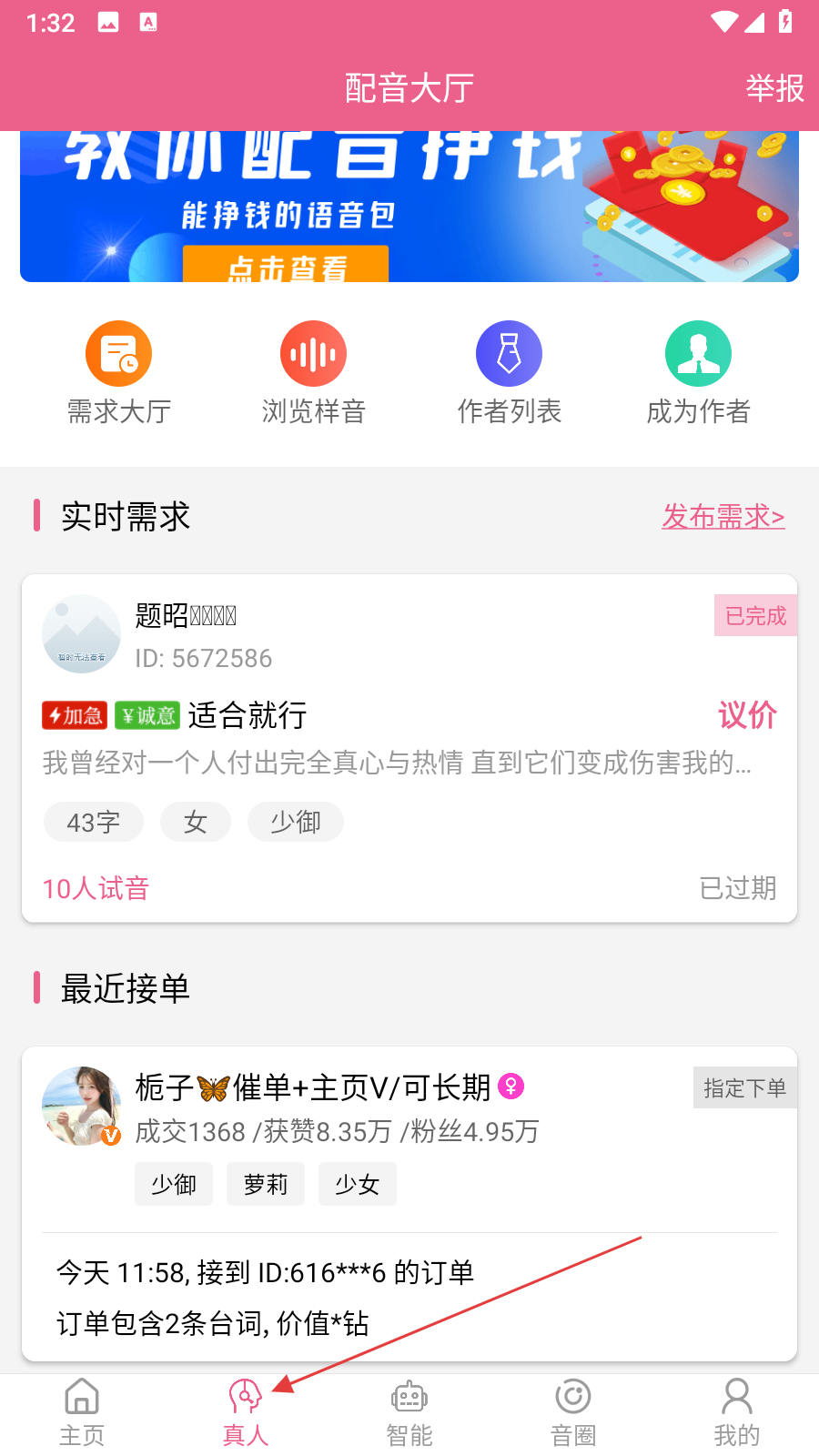Tap 举报 to report
819x1456 pixels.
pos(774,88)
